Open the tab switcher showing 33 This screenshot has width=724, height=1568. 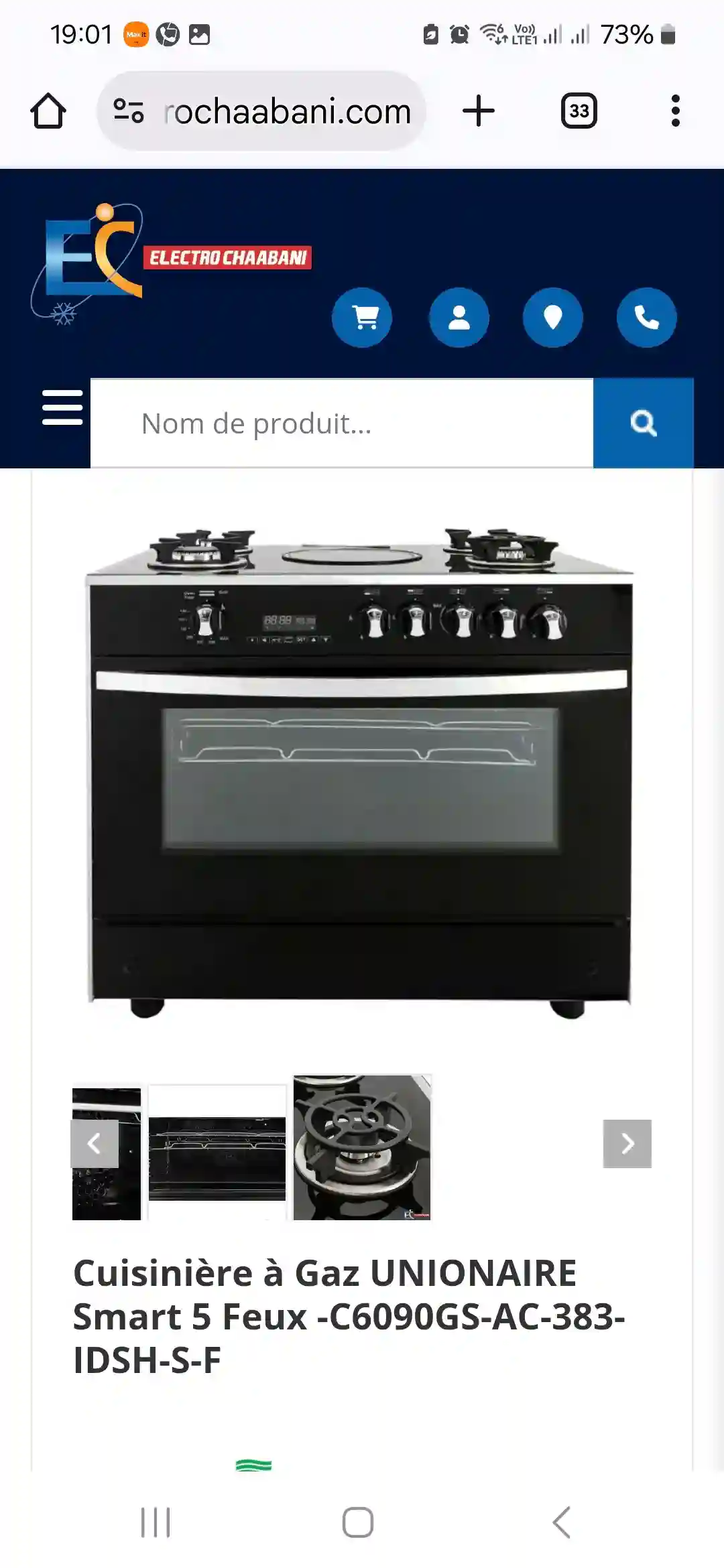click(x=579, y=111)
